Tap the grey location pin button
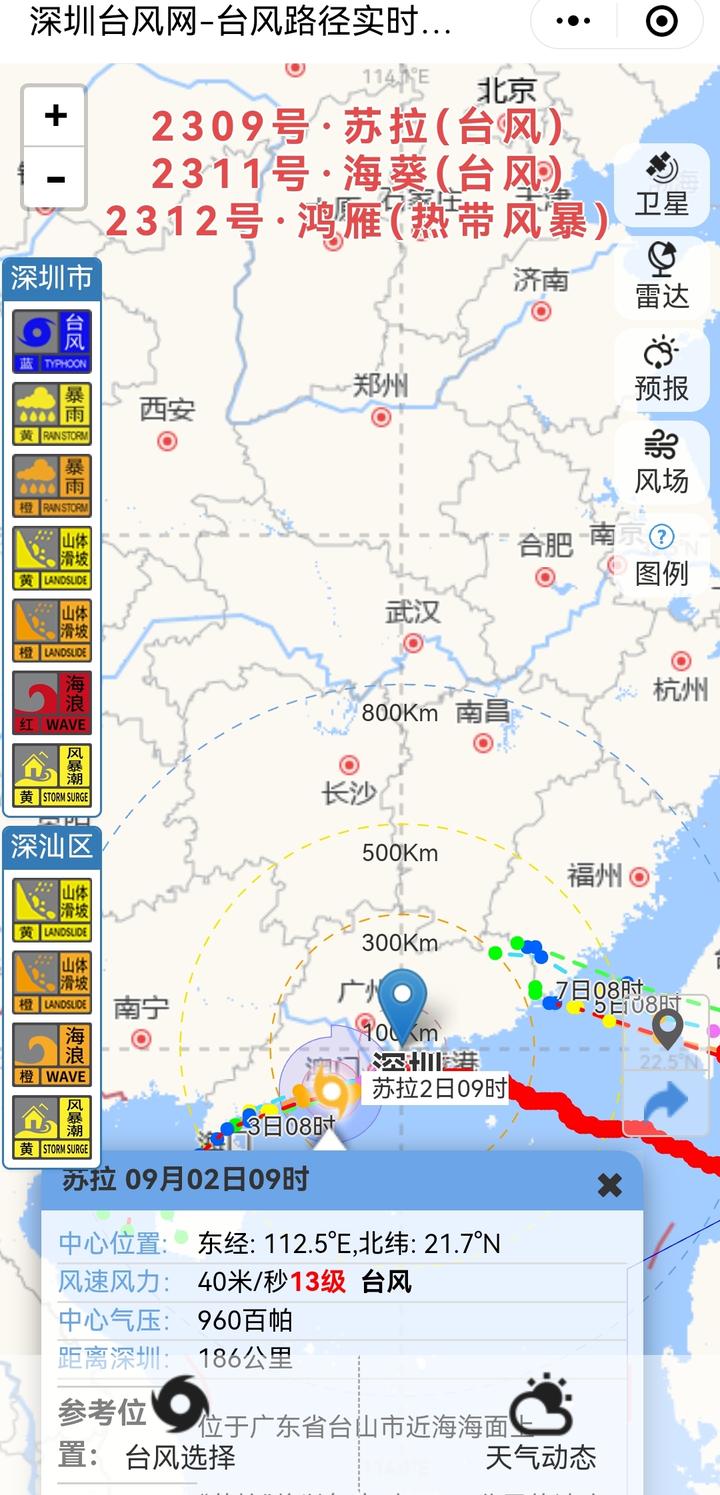The image size is (720, 1495). 667,1030
